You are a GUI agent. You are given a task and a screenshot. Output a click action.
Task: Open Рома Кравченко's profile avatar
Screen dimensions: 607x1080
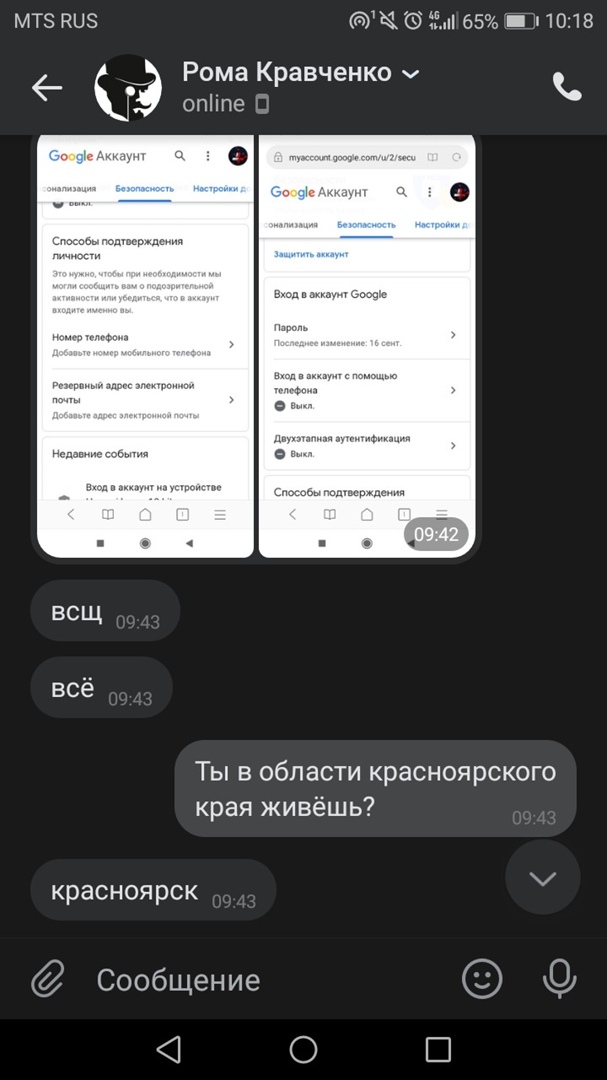pyautogui.click(x=128, y=88)
